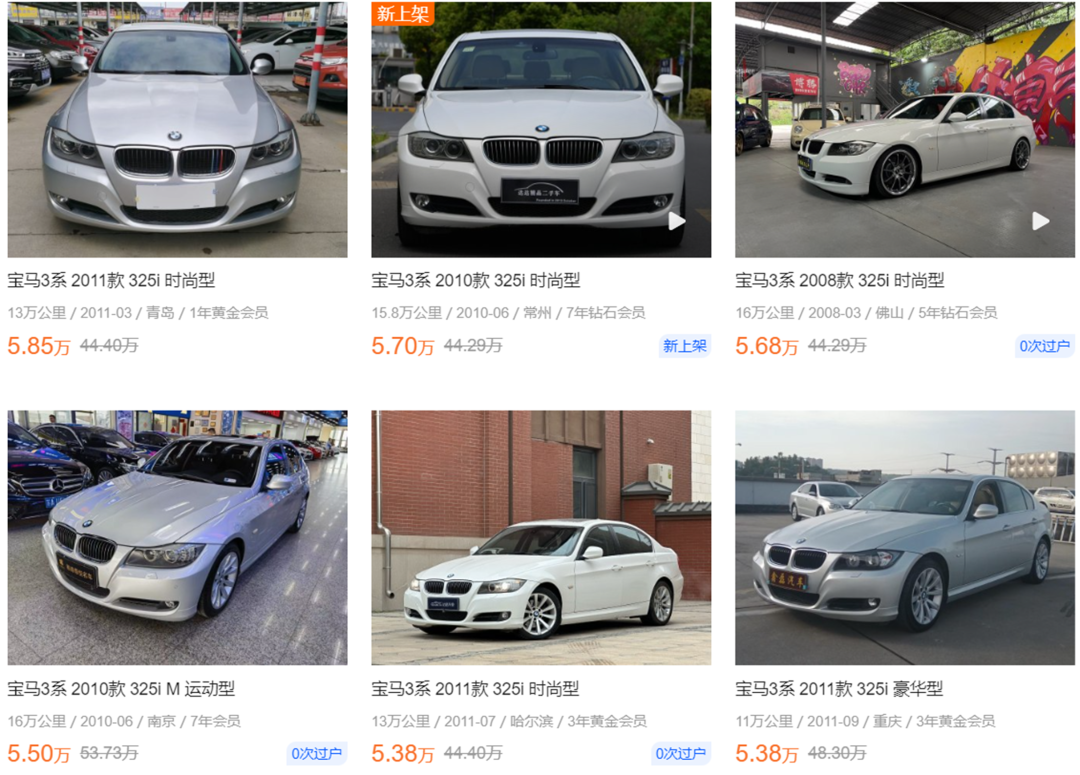Open the 2010款 325i M 运动型 listing from 南京

pyautogui.click(x=121, y=689)
